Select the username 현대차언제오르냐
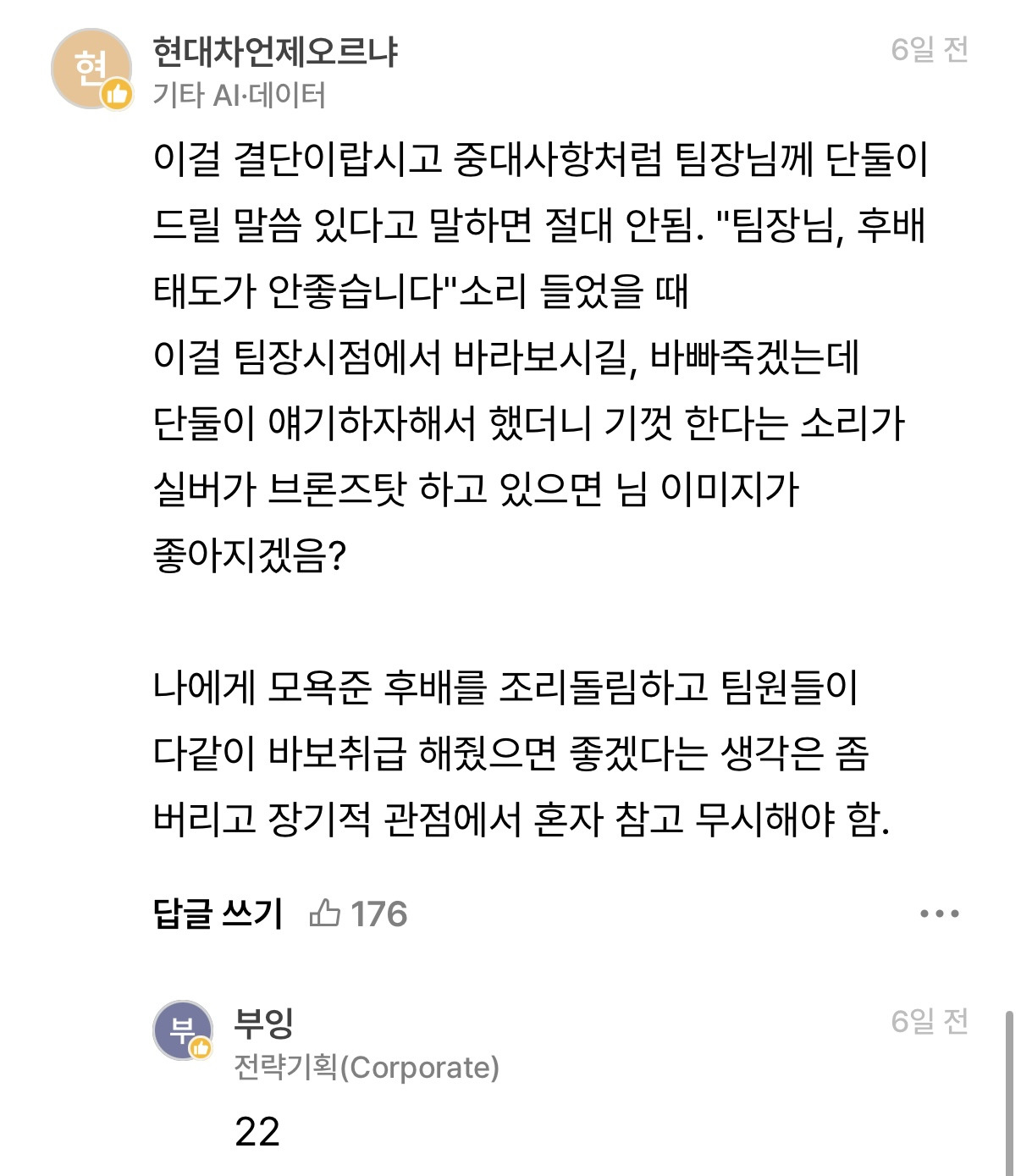This screenshot has width=1021, height=1176. coord(271,51)
